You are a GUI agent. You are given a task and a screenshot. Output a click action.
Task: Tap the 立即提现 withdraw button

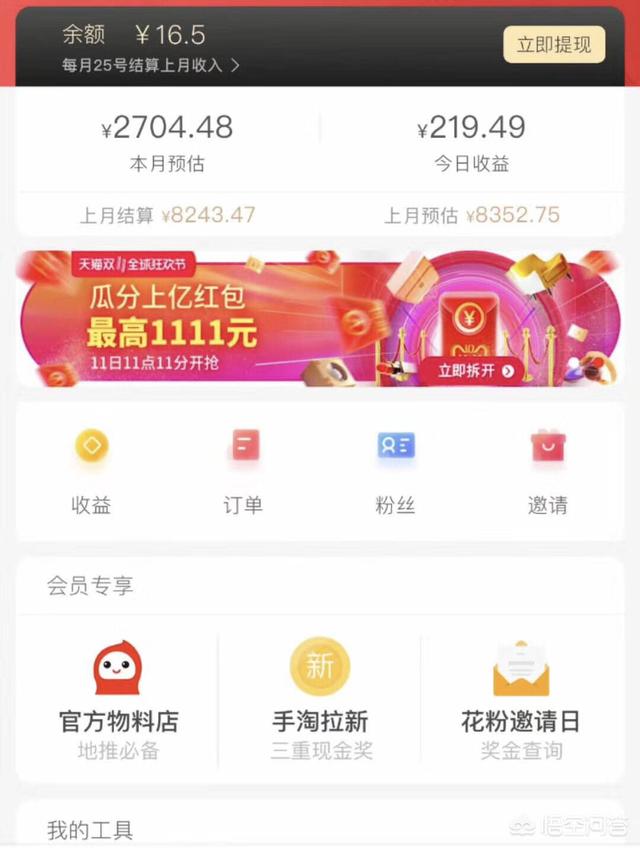(x=553, y=45)
